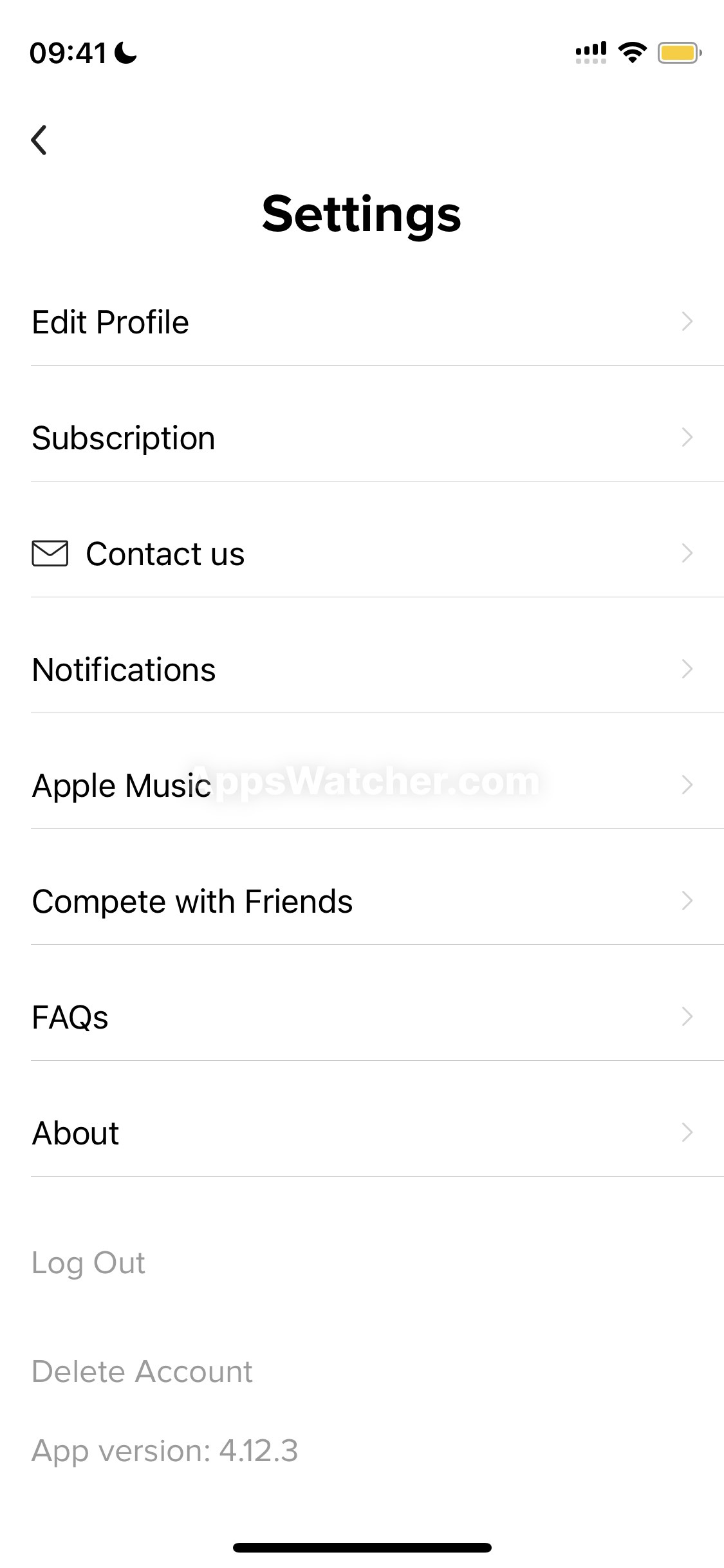This screenshot has width=724, height=1568.
Task: View the FAQs
Action: click(377, 1017)
